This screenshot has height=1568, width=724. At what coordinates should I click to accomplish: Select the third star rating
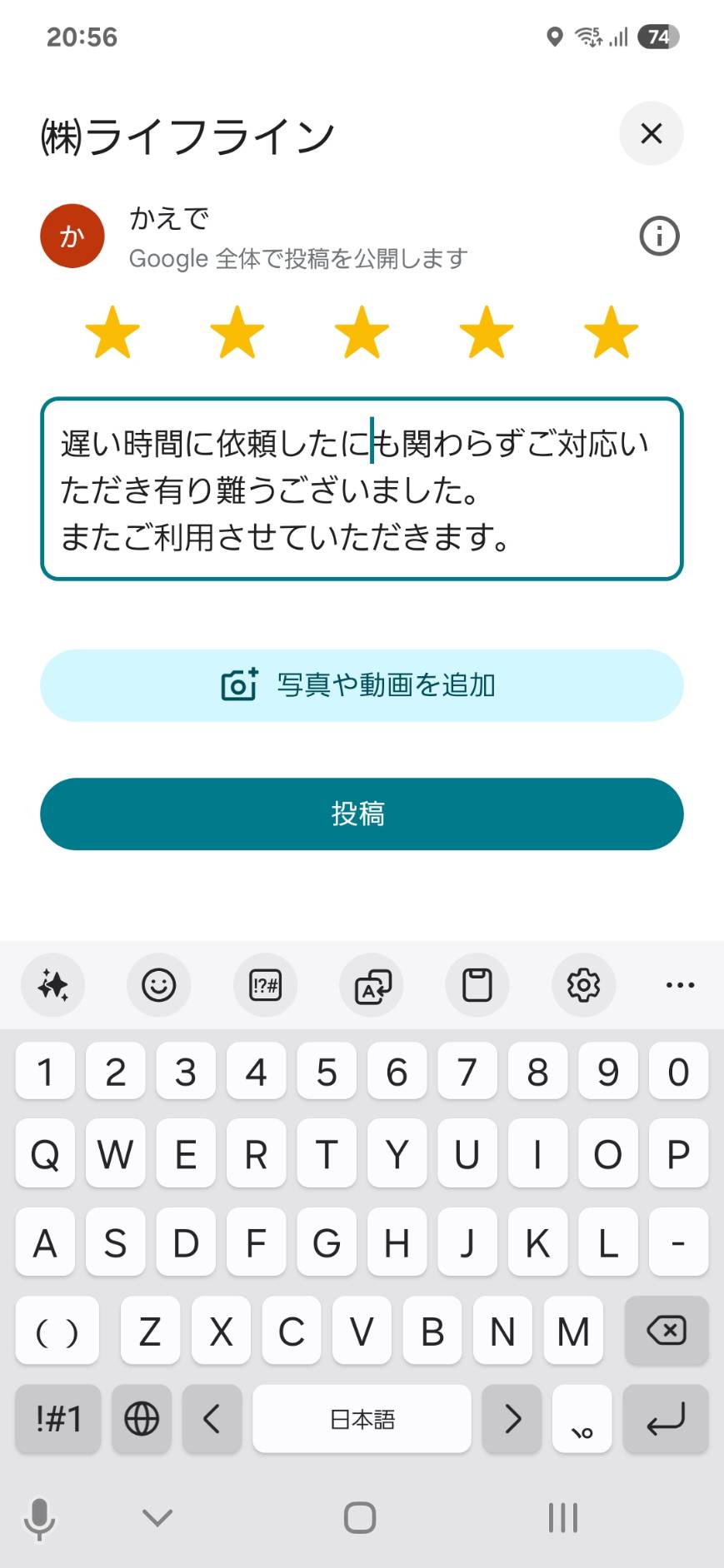(x=362, y=332)
